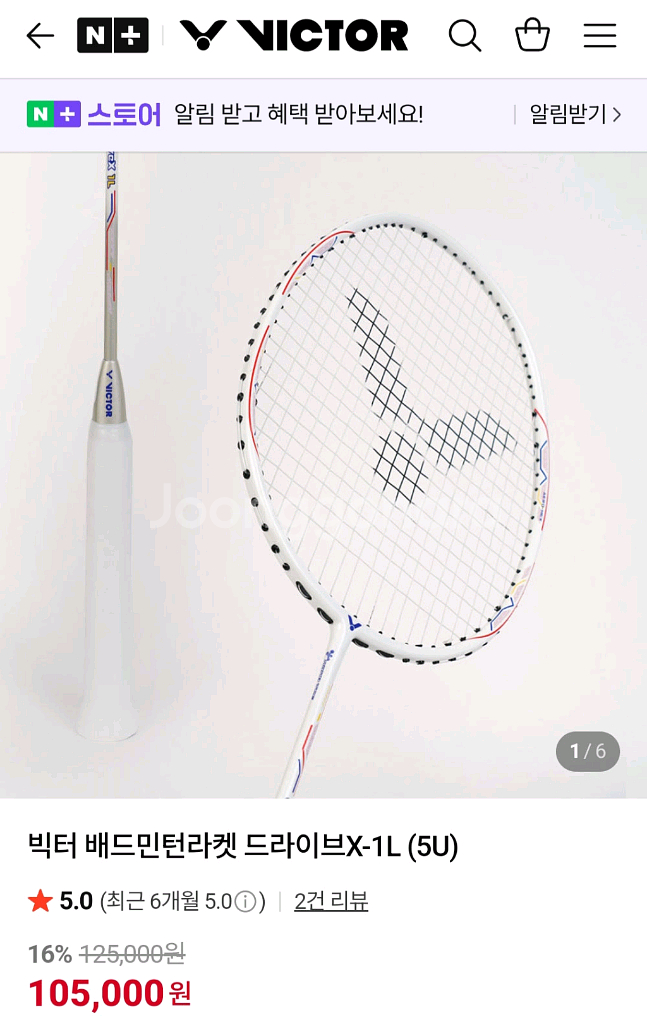The image size is (647, 1024).
Task: Tap the rating info icon beside 5.0
Action: (246, 902)
